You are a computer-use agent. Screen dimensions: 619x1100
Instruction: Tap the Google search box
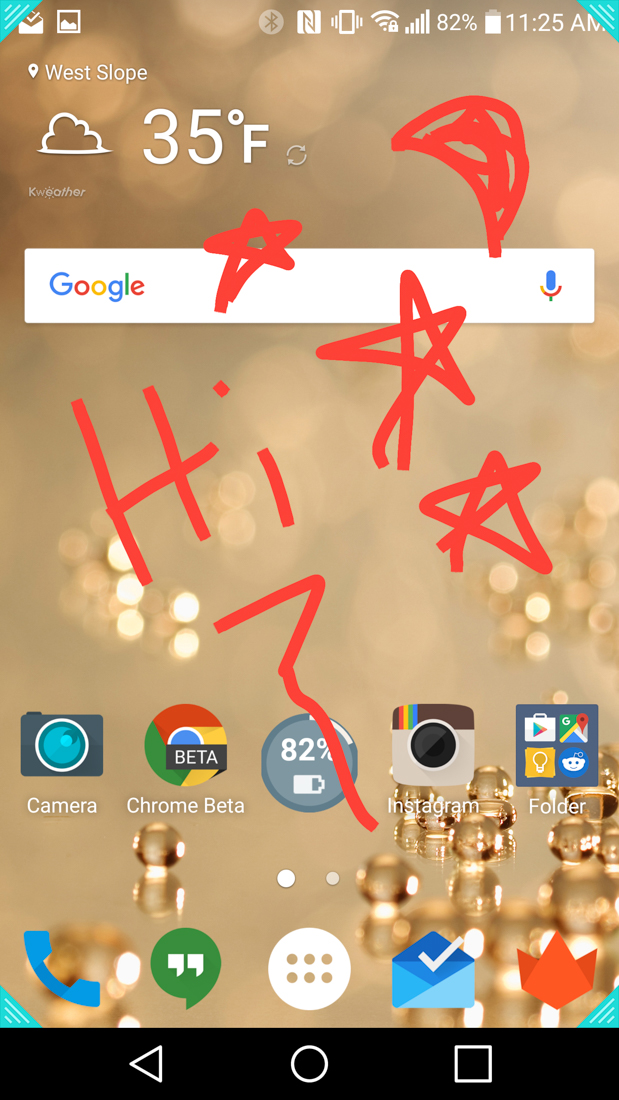tap(300, 286)
